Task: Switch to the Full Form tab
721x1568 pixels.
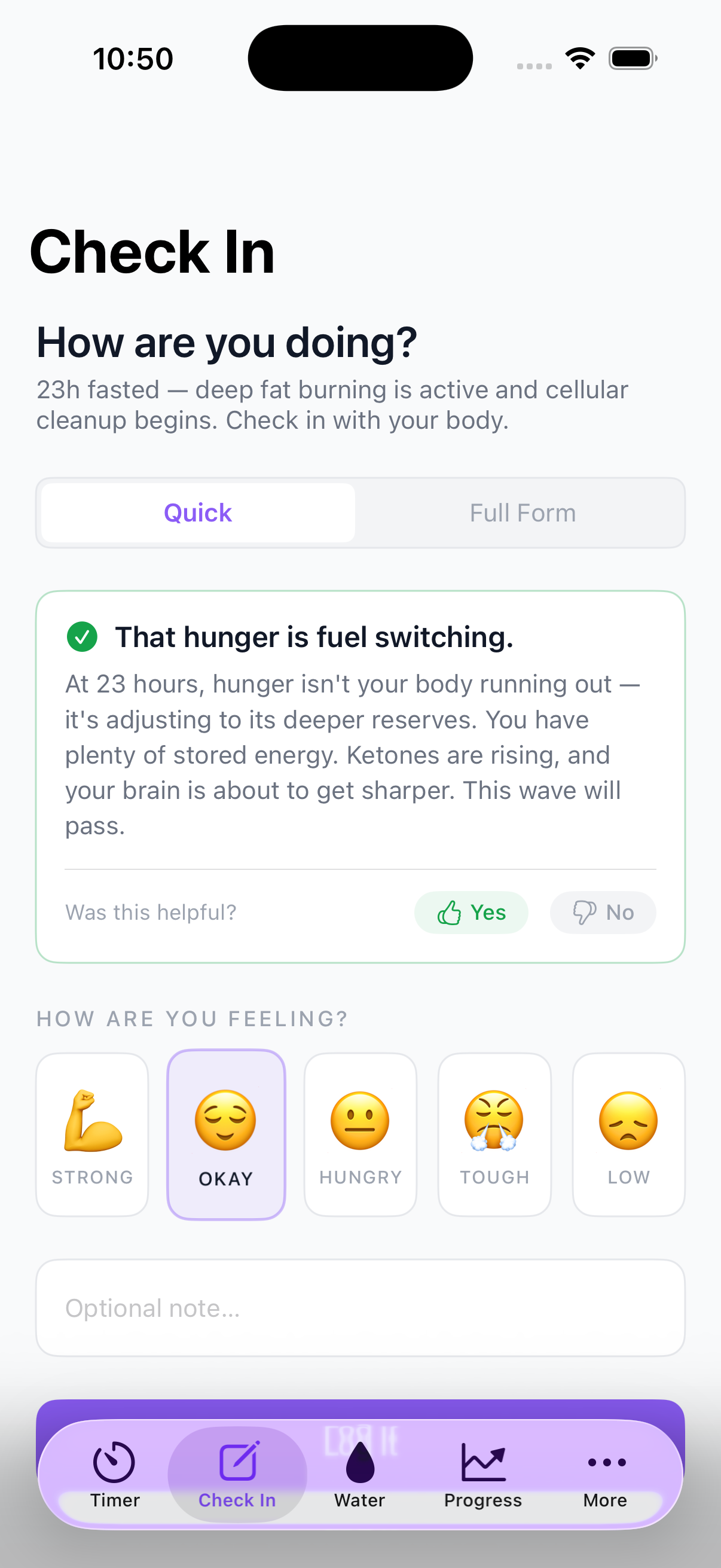Action: click(x=522, y=513)
